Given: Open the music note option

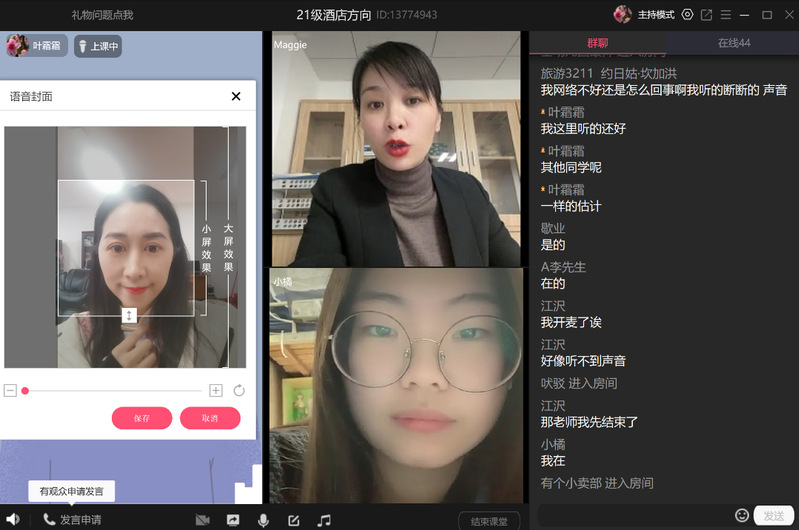Looking at the screenshot, I should click(x=324, y=520).
